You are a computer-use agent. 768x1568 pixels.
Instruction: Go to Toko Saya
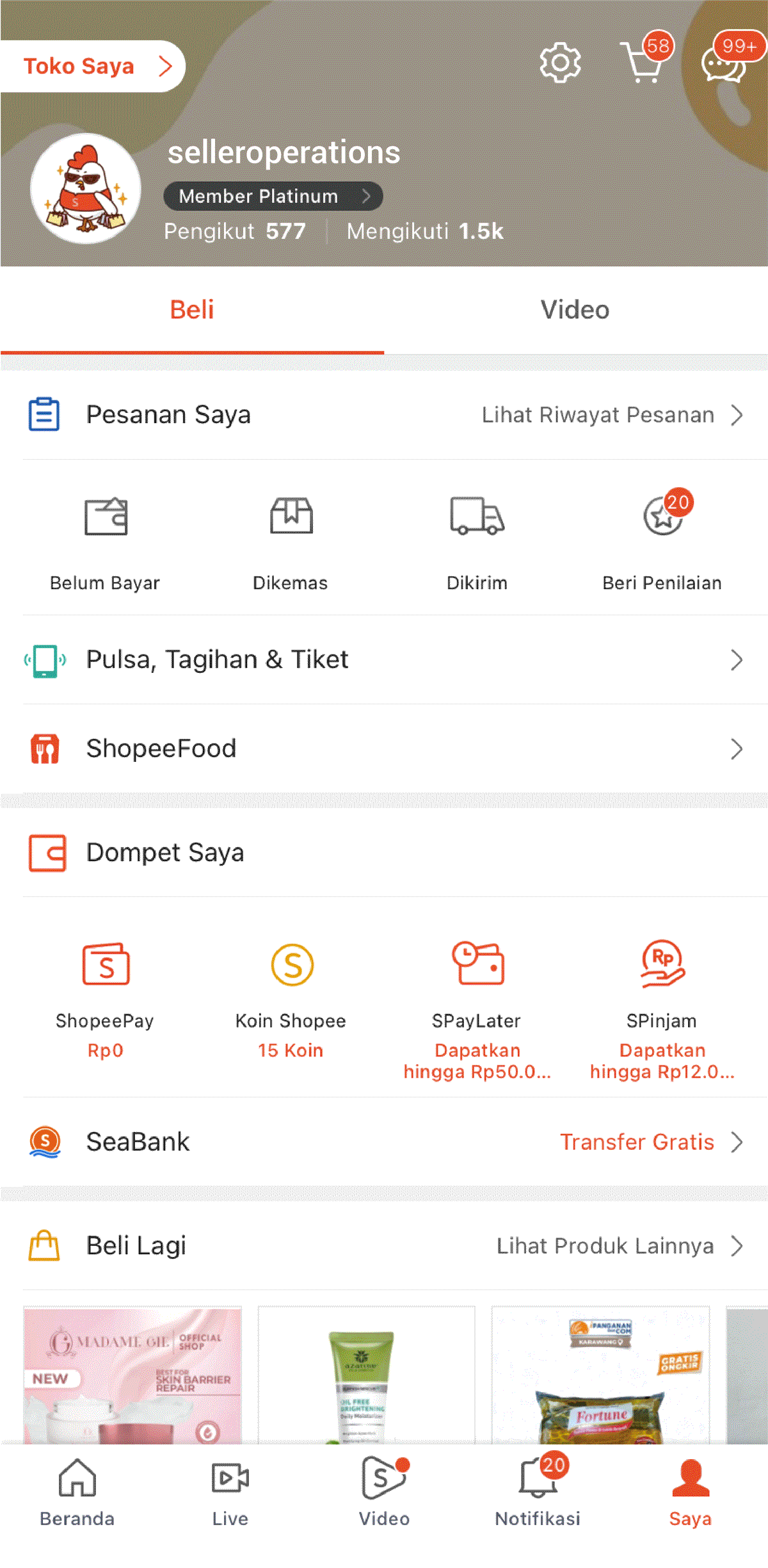click(x=92, y=66)
